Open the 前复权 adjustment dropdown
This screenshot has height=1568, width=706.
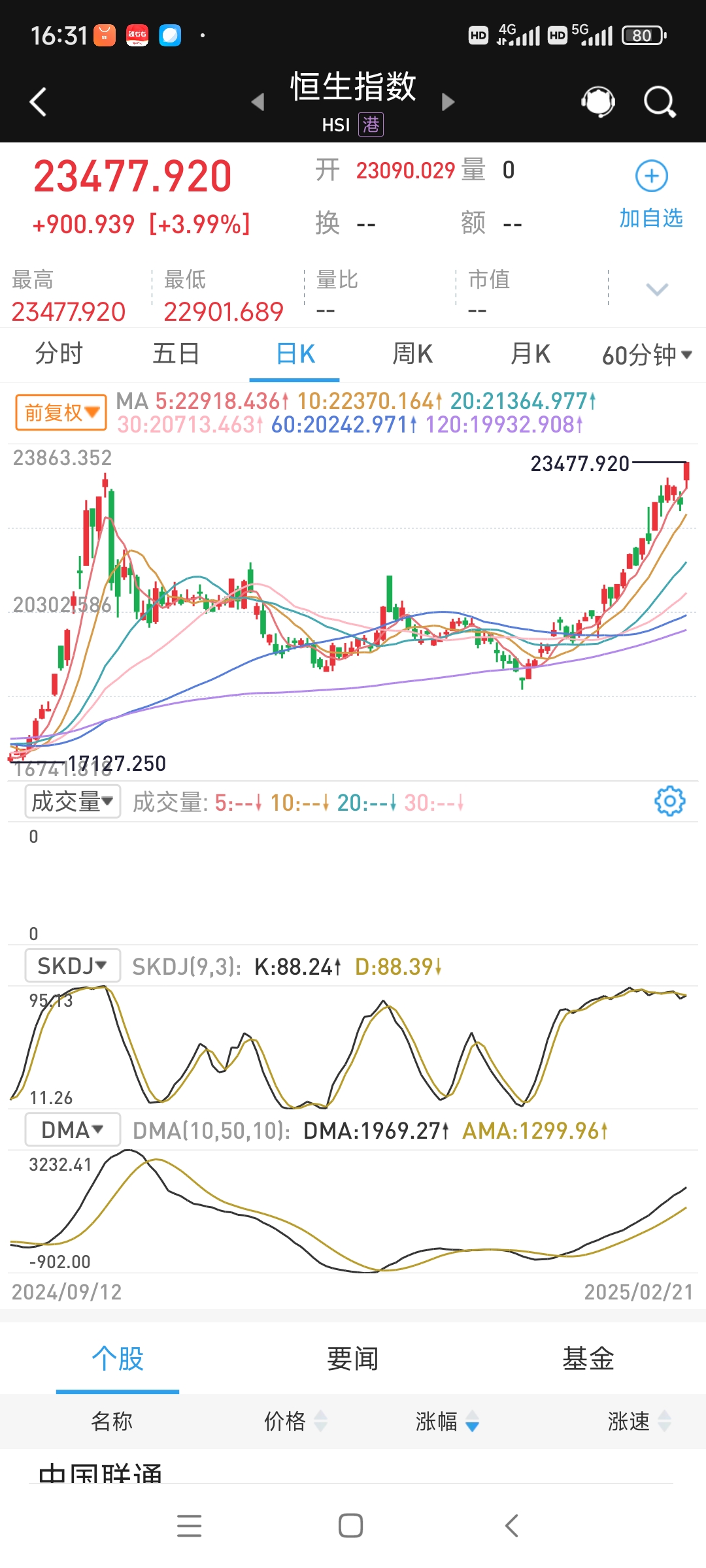[60, 412]
